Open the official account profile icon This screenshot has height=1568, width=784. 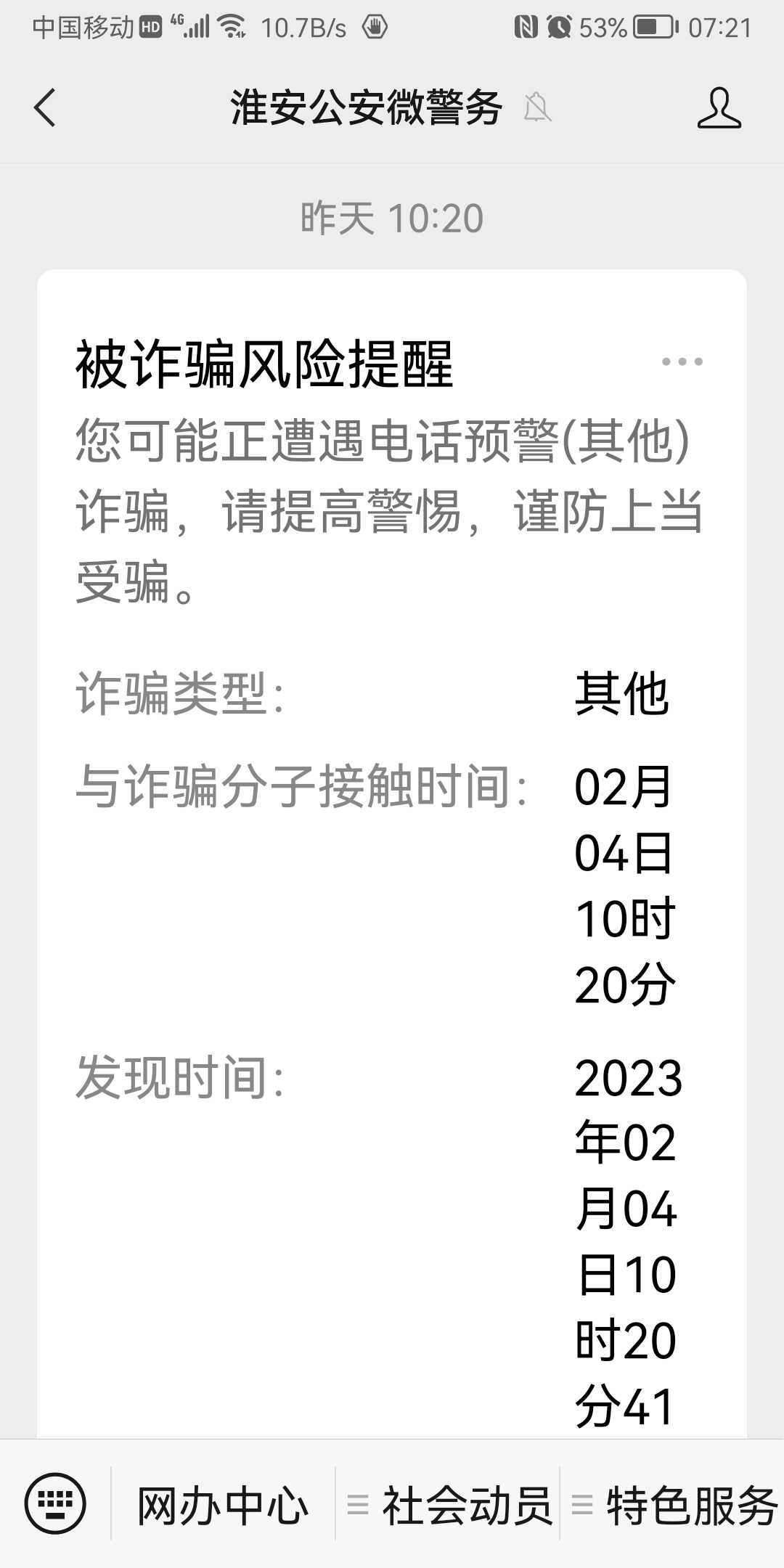719,107
